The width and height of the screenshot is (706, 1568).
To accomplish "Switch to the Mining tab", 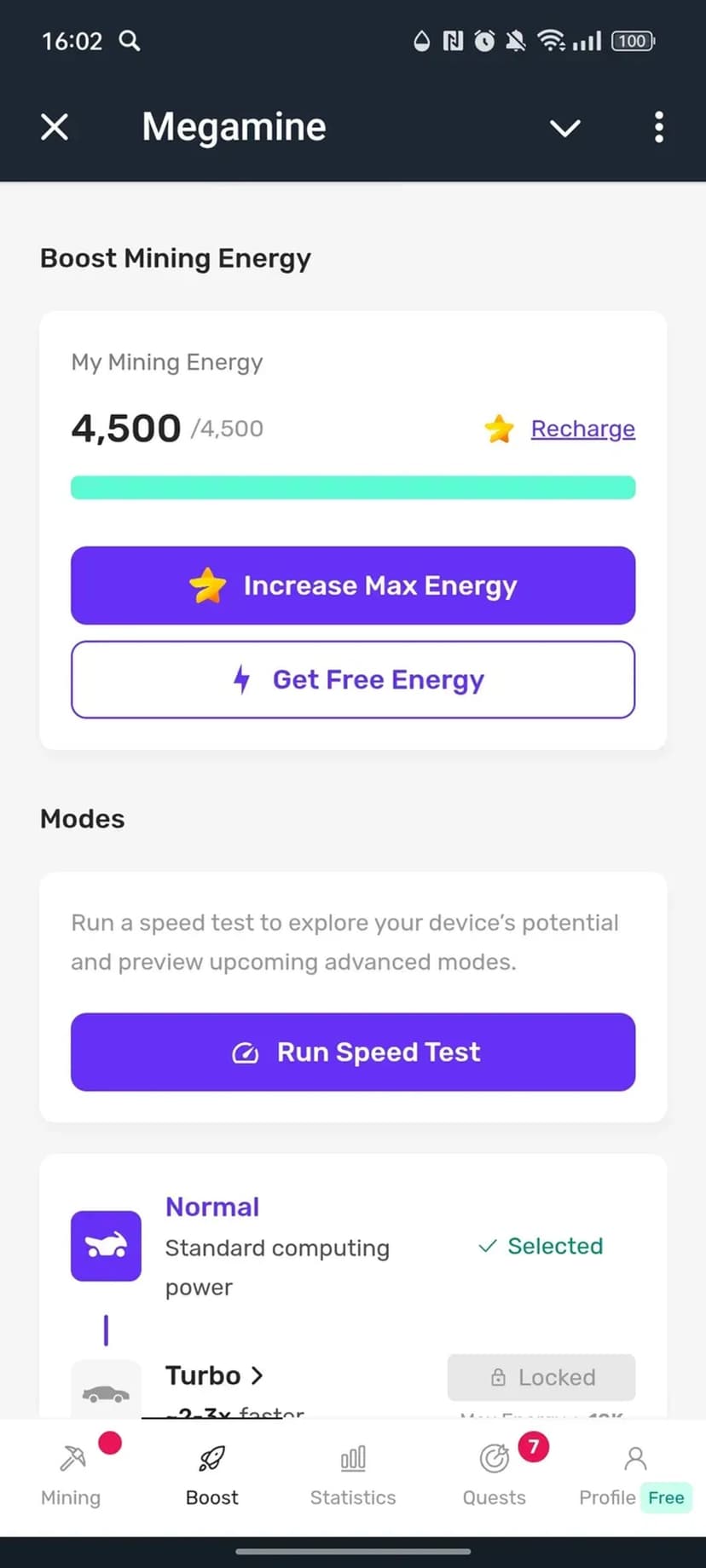I will point(72,1474).
